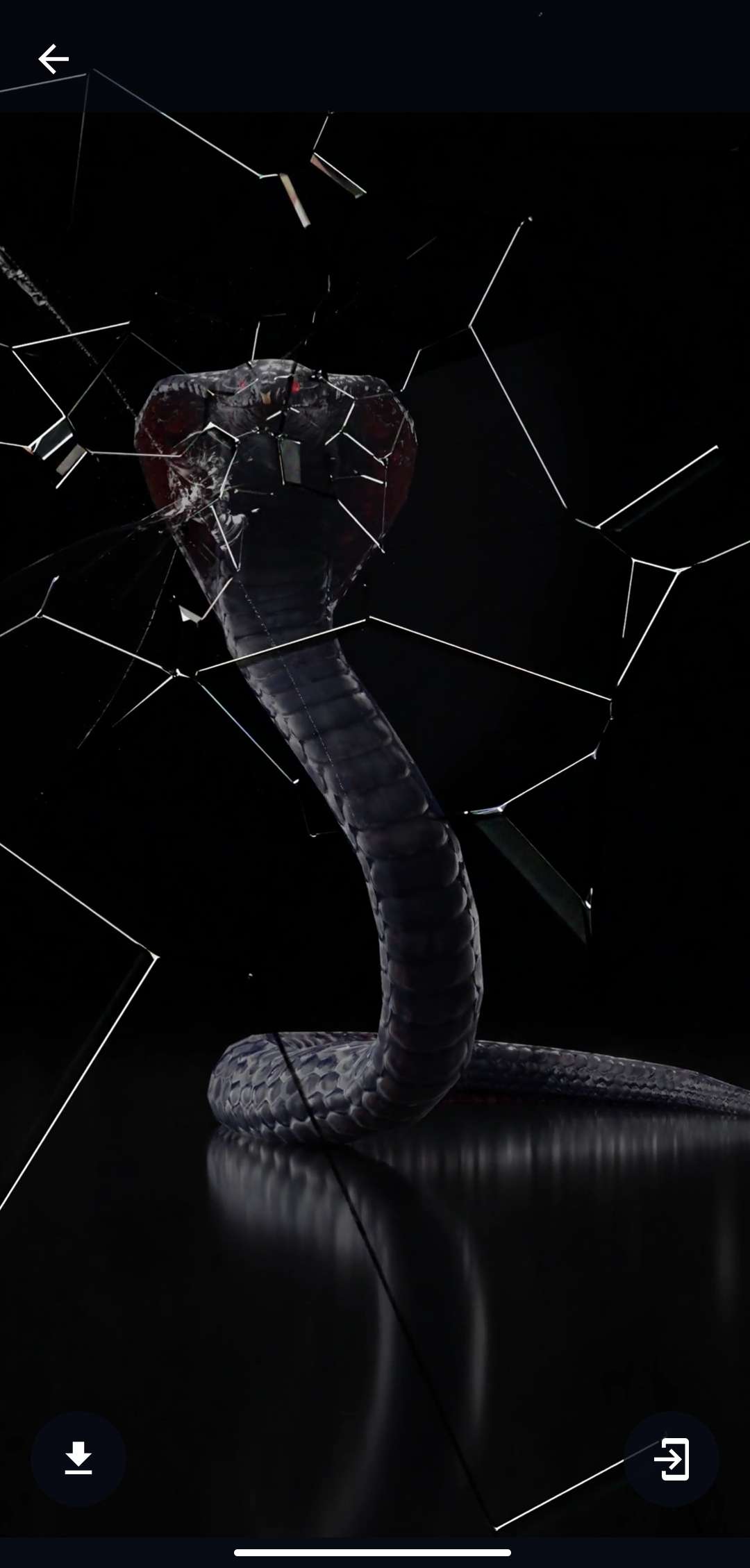Download this cobra wallpaper
The height and width of the screenshot is (1568, 750).
(x=78, y=1458)
